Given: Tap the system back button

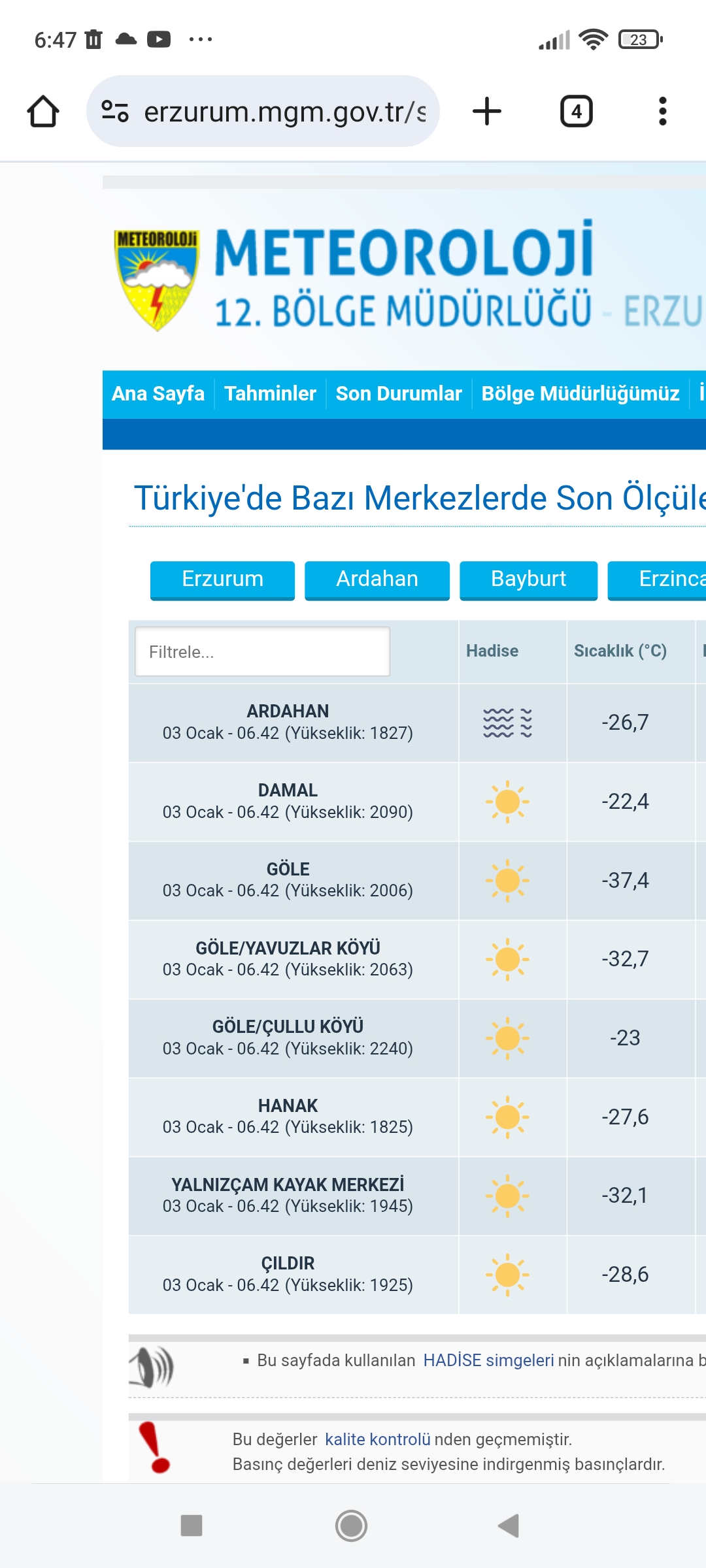Looking at the screenshot, I should [x=509, y=1526].
